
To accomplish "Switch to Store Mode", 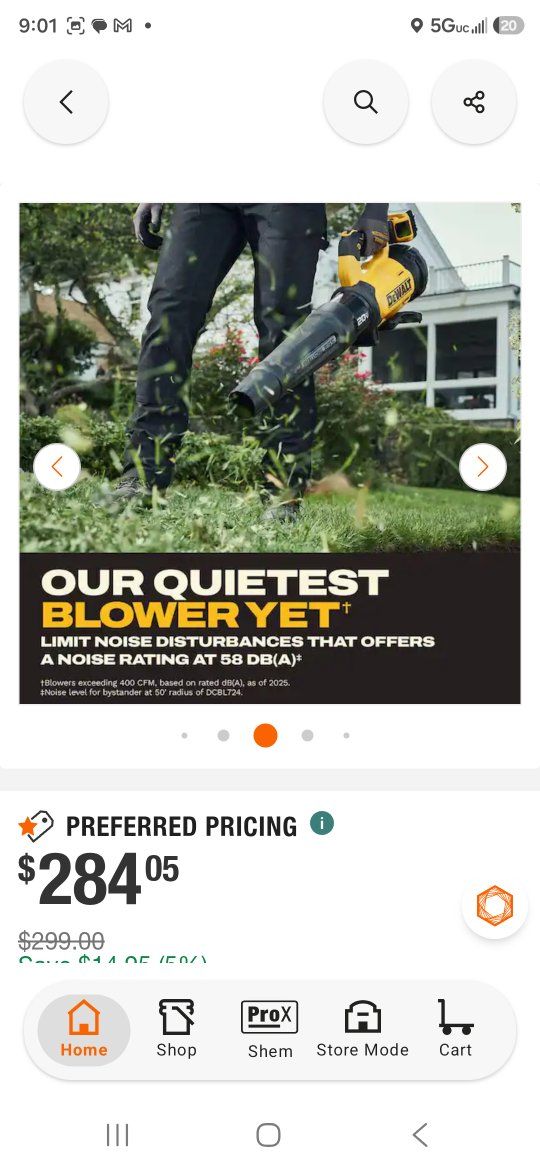I will click(x=362, y=1030).
